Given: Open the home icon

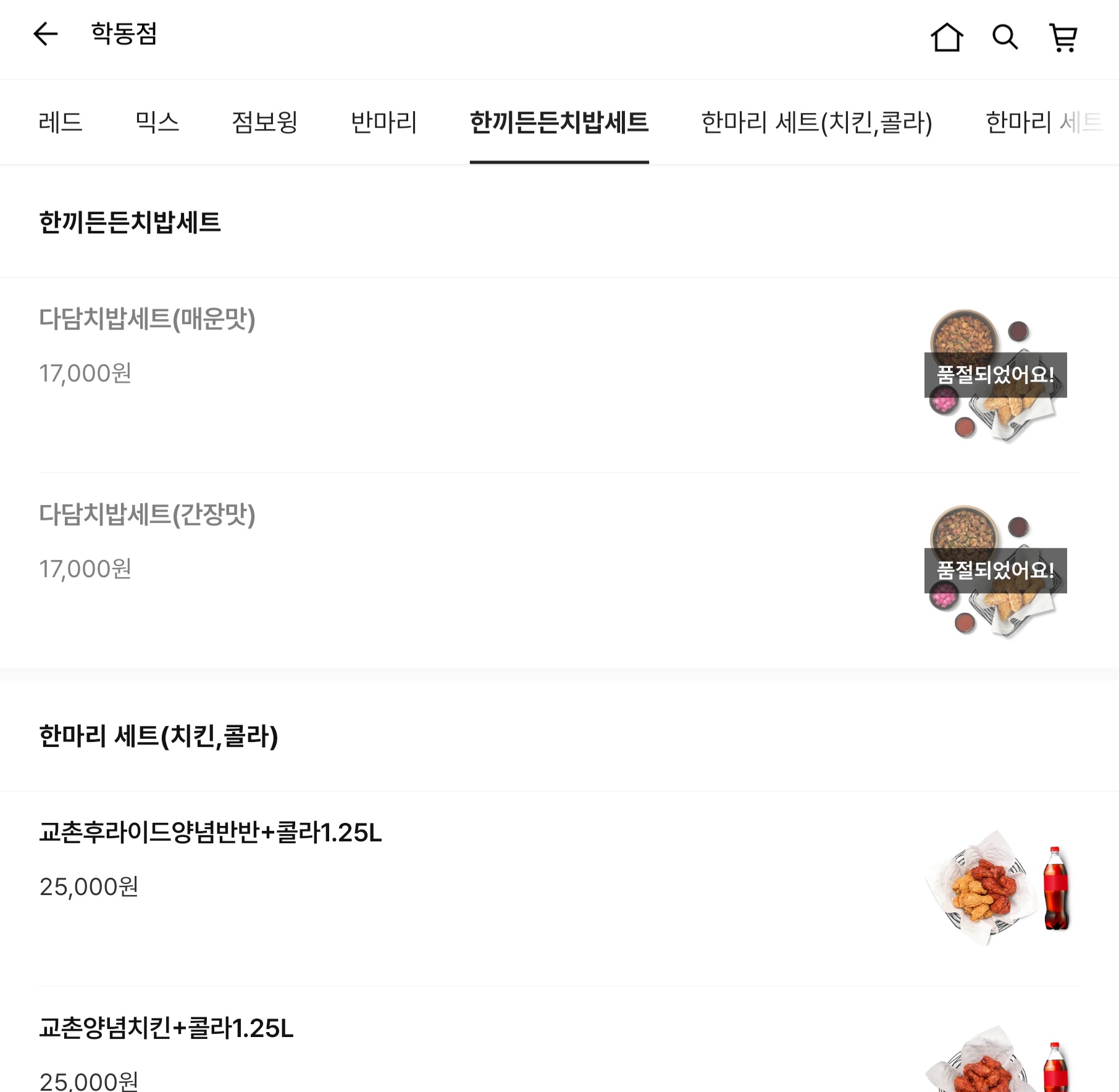Looking at the screenshot, I should tap(946, 38).
